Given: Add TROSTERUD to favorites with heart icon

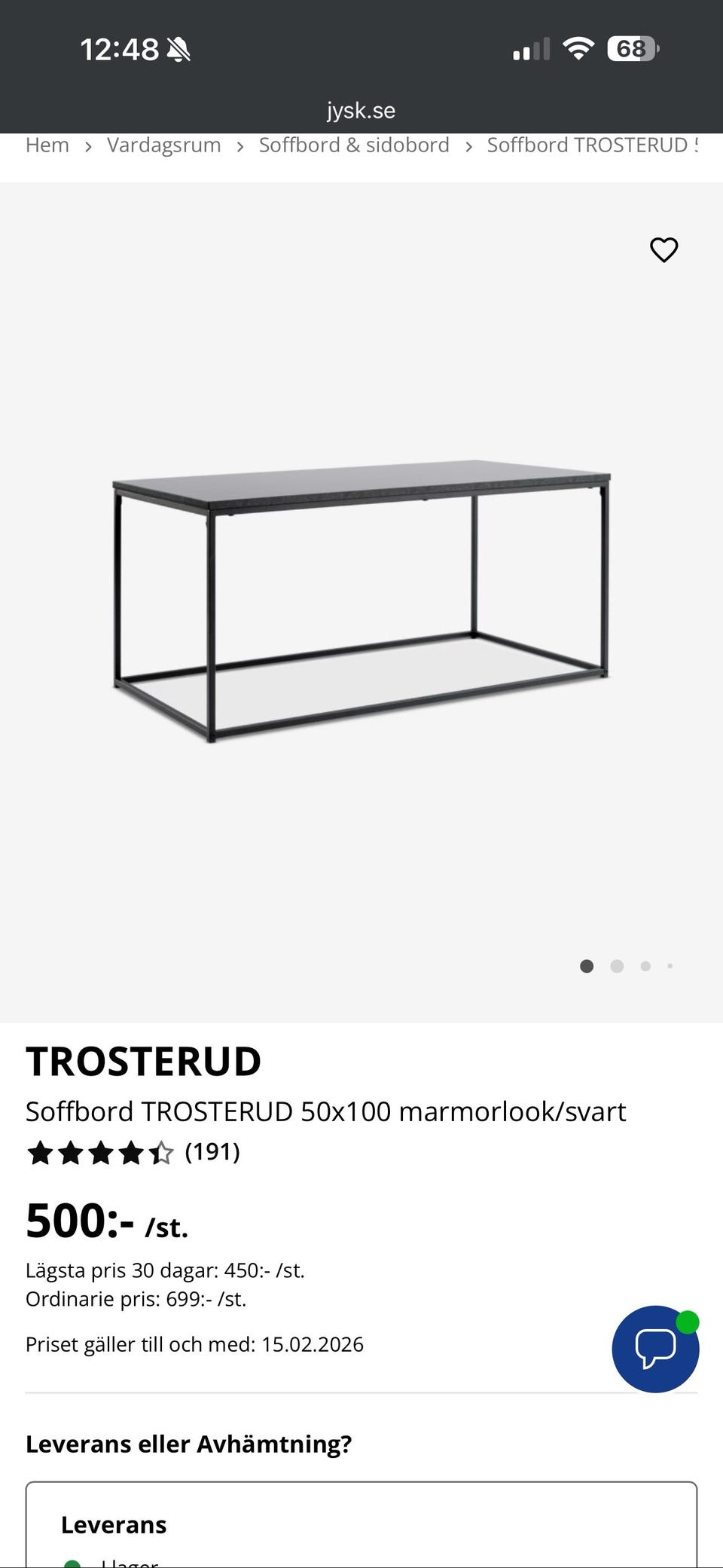Looking at the screenshot, I should click(x=664, y=250).
